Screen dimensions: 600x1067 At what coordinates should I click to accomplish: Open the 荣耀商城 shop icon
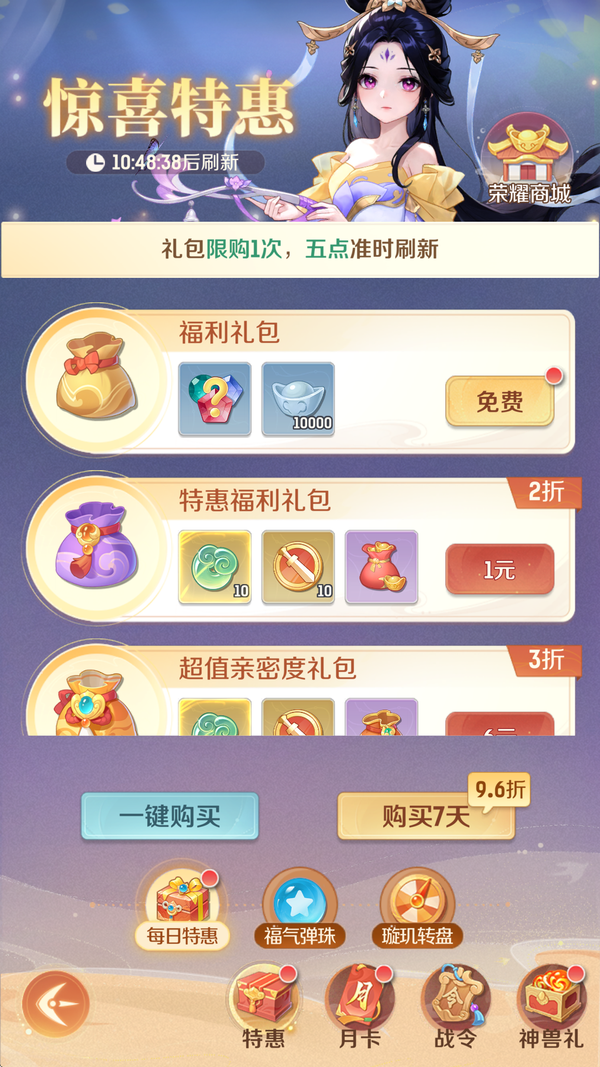[529, 163]
